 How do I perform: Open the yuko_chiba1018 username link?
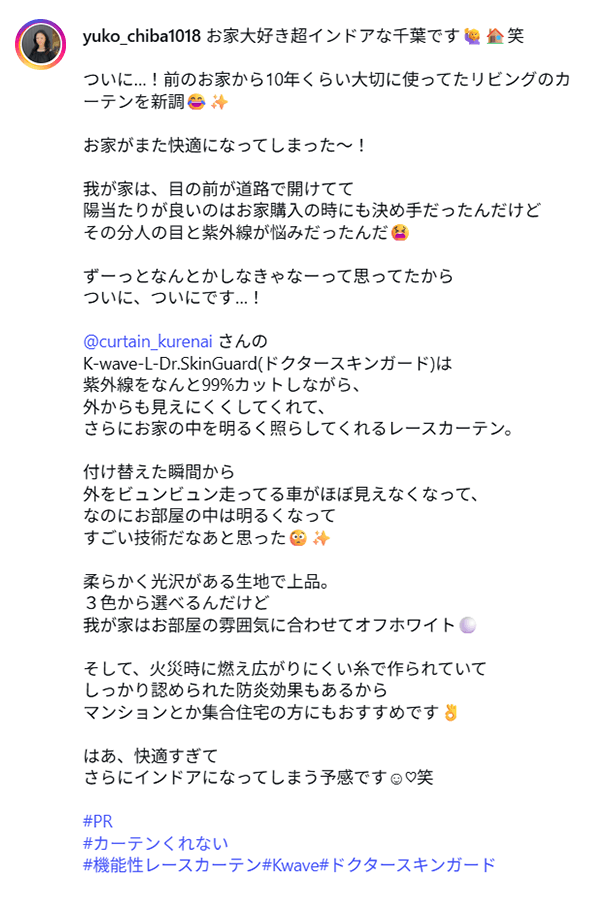coord(142,36)
